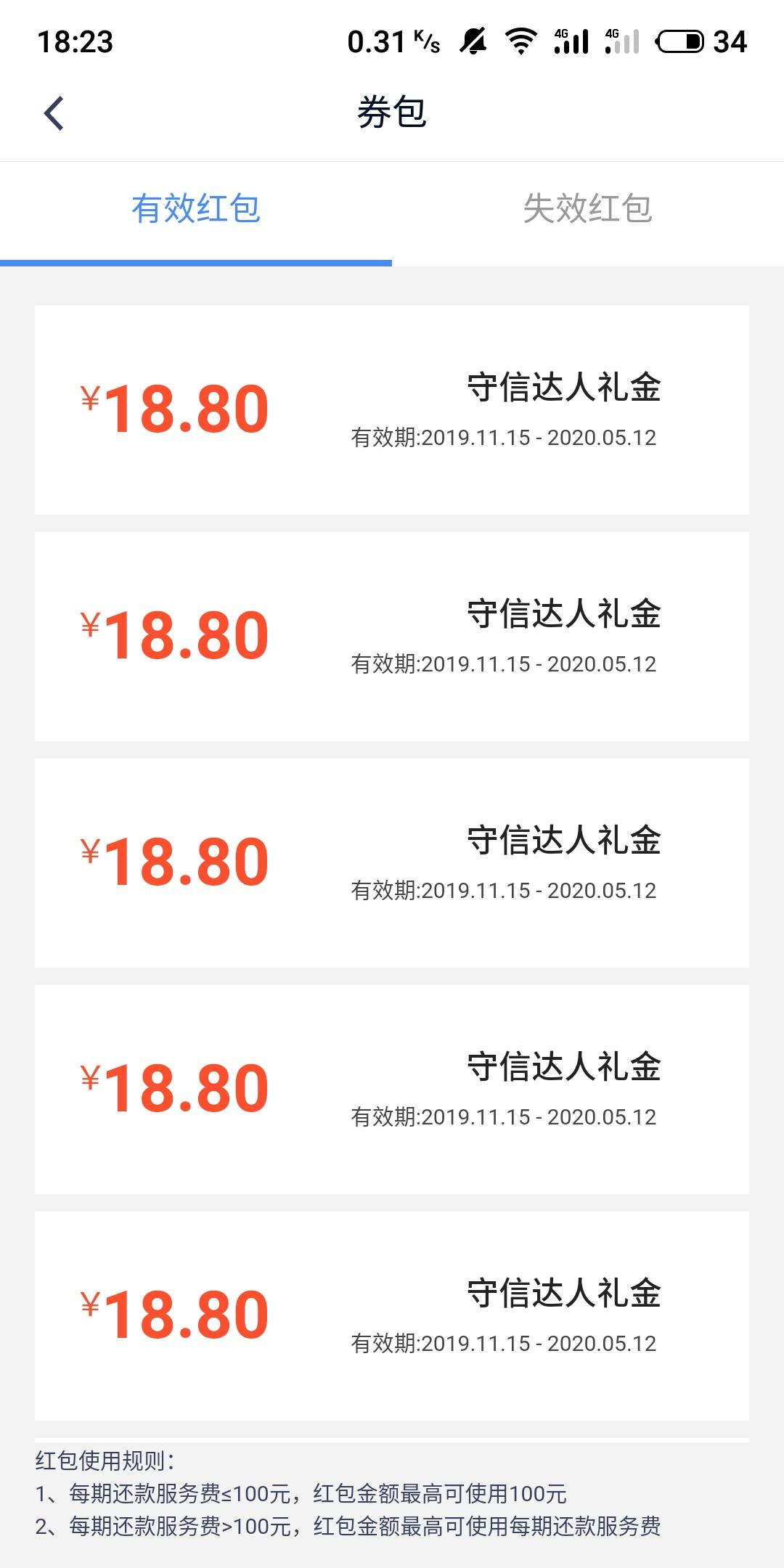Go back from the 券包 page

pyautogui.click(x=54, y=113)
